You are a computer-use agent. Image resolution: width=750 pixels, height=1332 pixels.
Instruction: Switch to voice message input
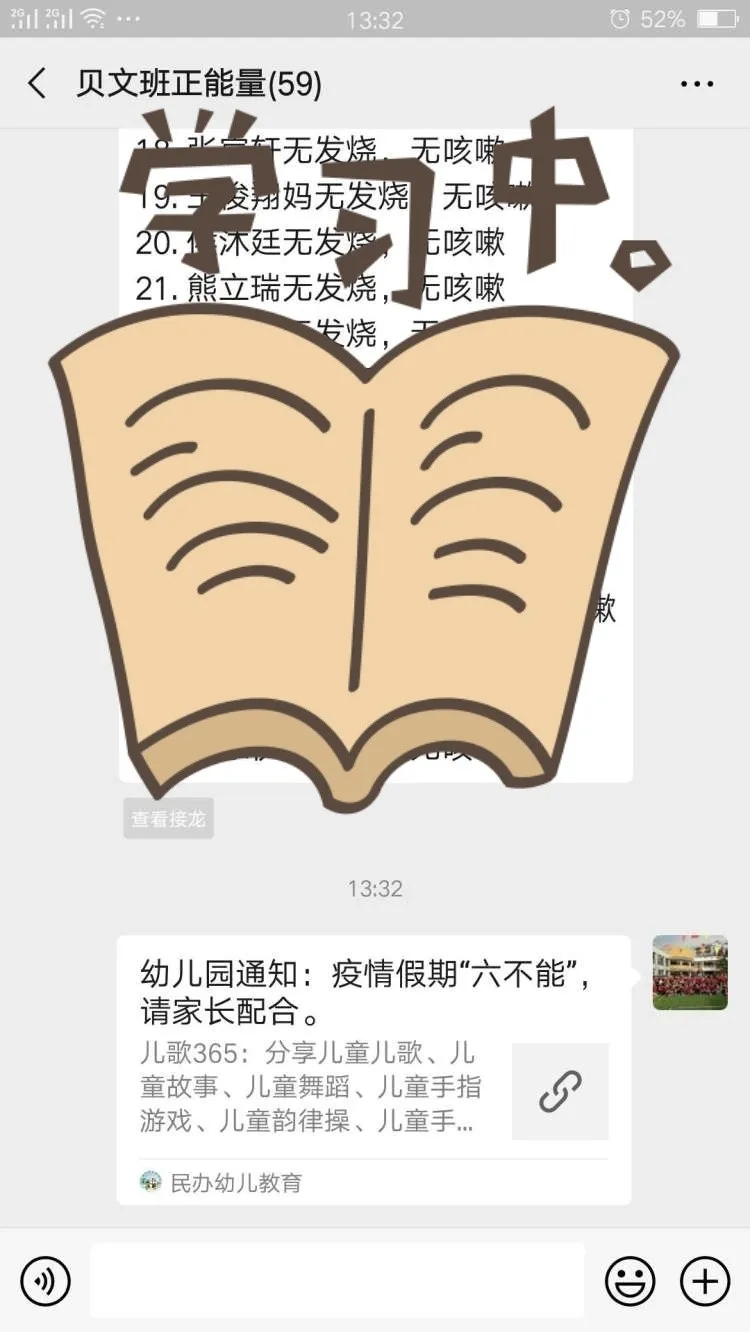pos(46,1281)
